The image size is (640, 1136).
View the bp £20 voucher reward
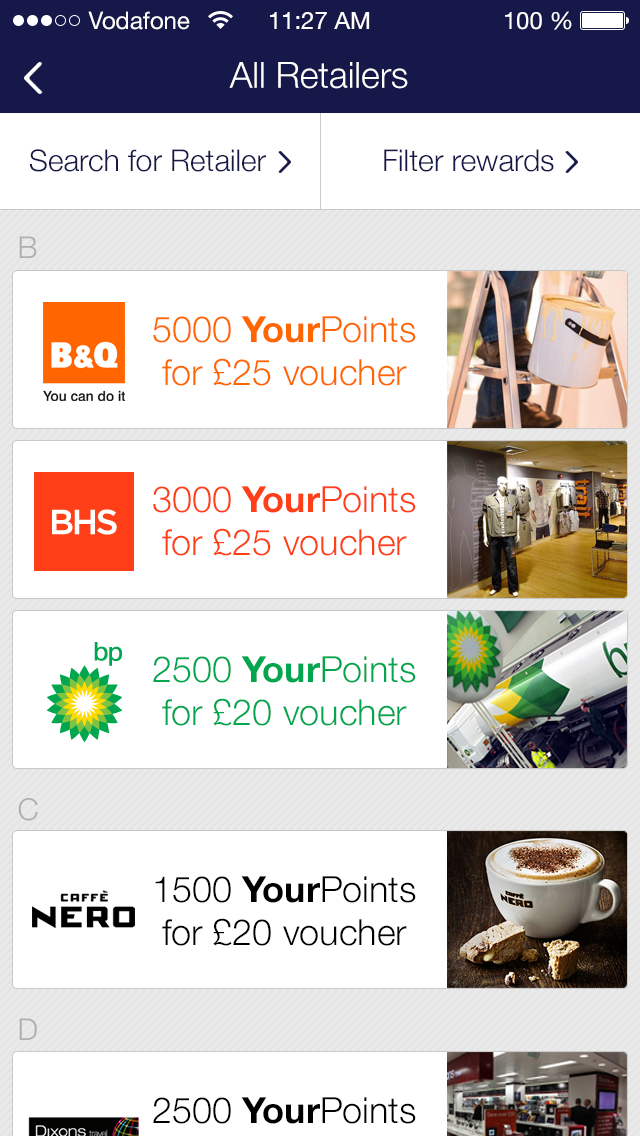(320, 690)
